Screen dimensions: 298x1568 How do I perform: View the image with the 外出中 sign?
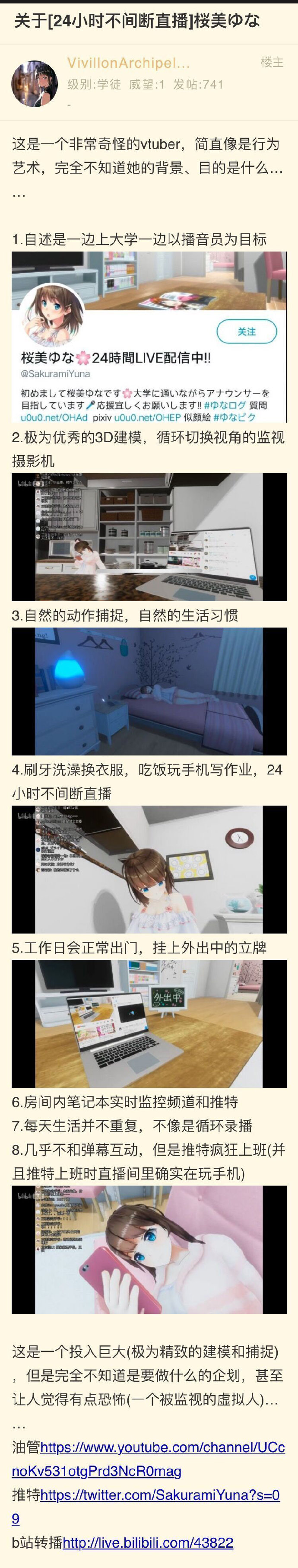pyautogui.click(x=149, y=1023)
